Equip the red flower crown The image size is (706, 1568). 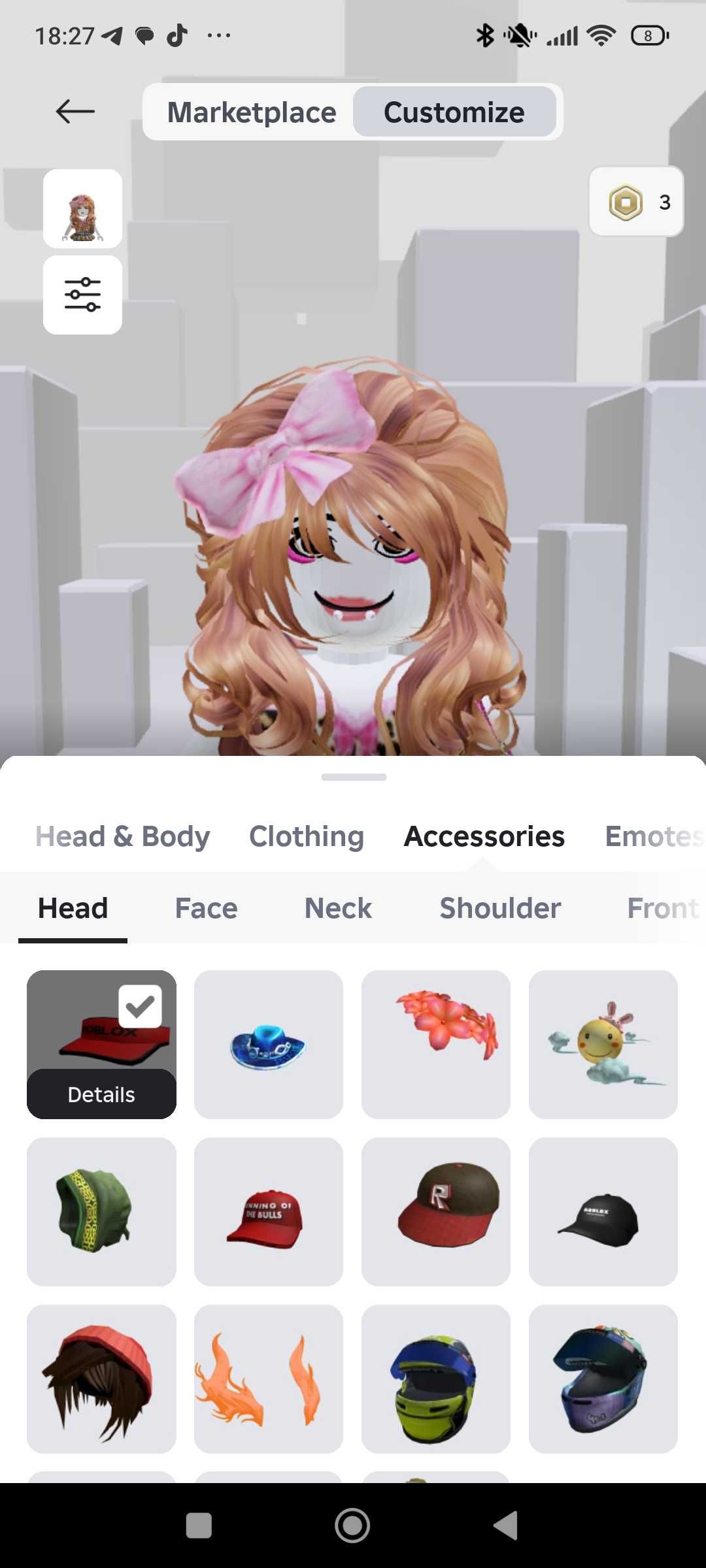coord(435,1044)
